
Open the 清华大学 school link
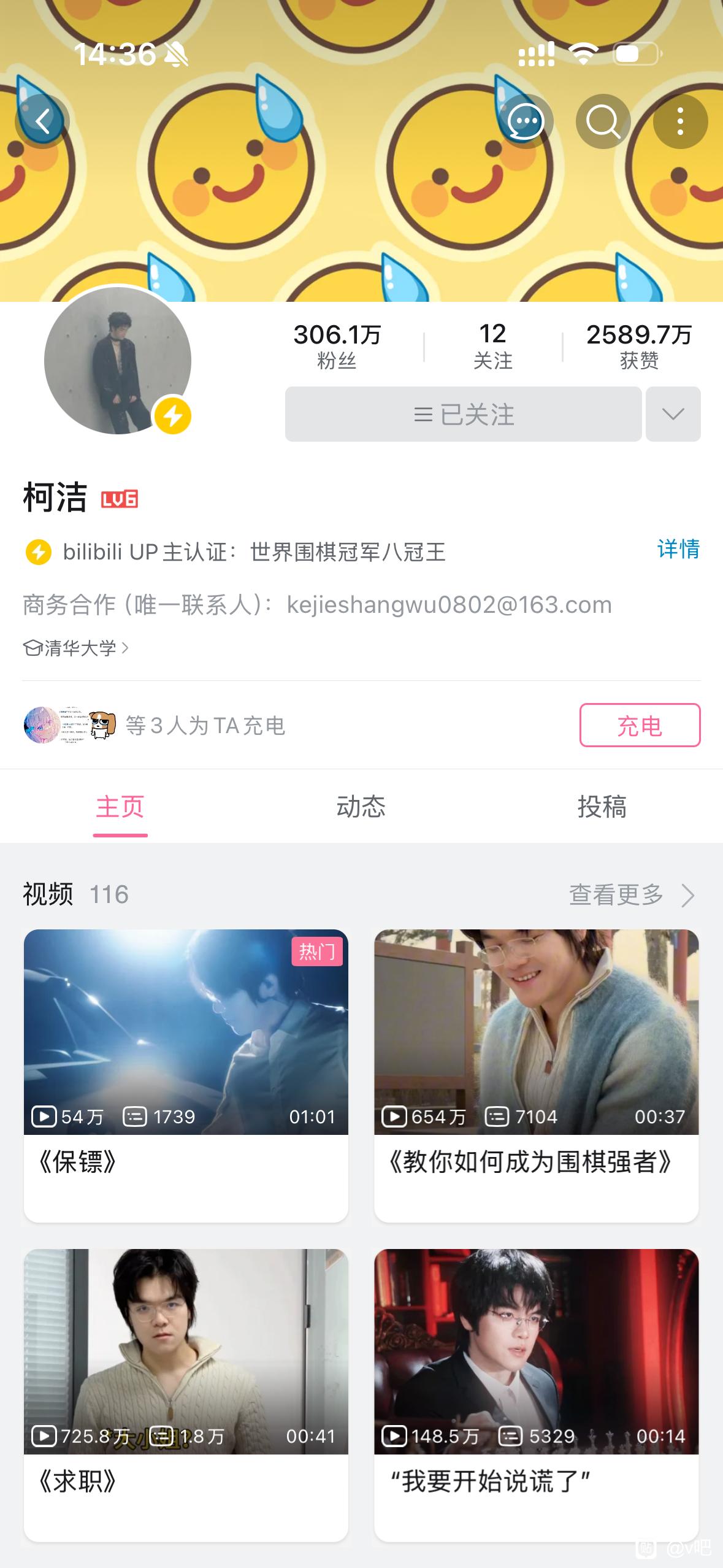coord(76,648)
